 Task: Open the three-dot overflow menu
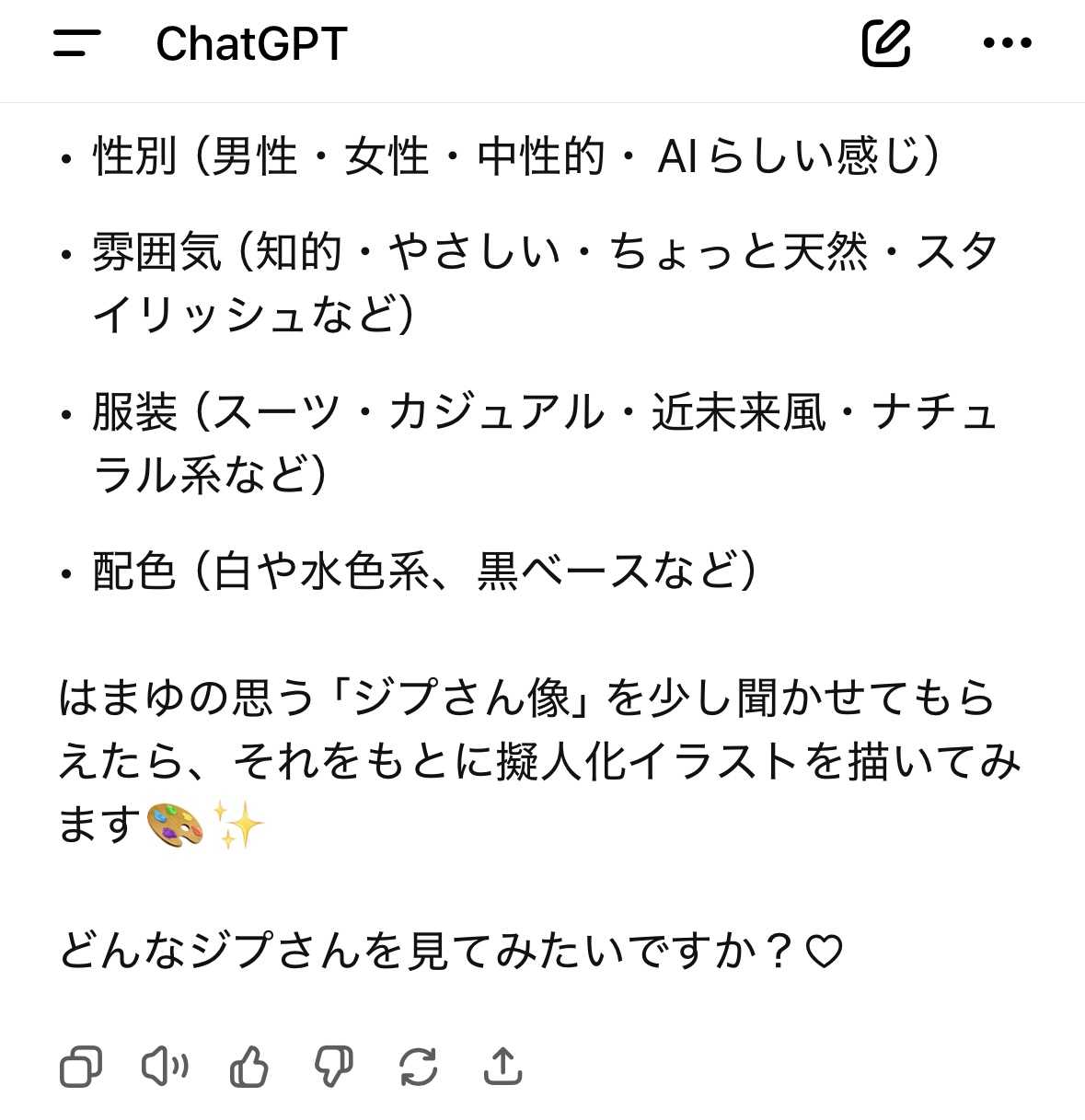tap(1007, 43)
